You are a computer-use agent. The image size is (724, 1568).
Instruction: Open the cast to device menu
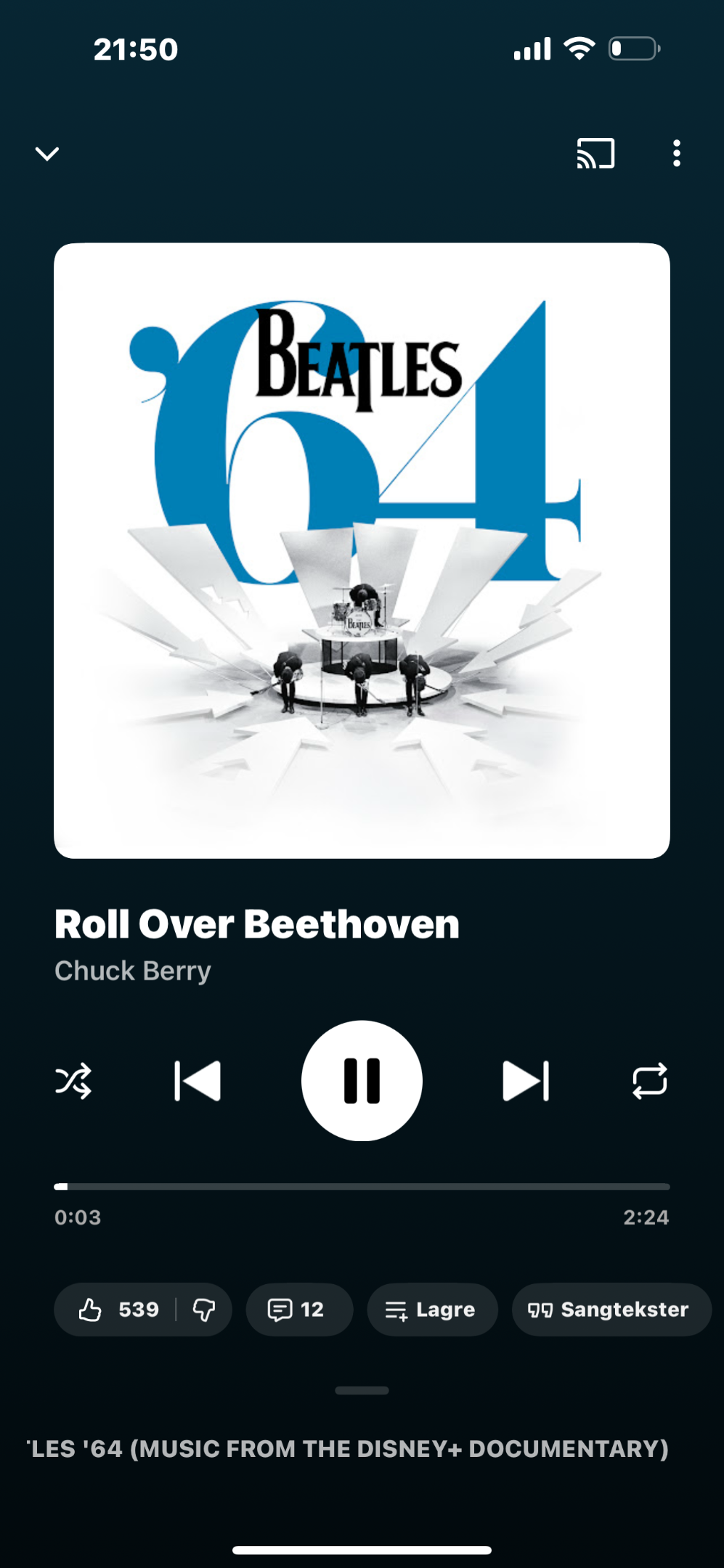click(595, 154)
